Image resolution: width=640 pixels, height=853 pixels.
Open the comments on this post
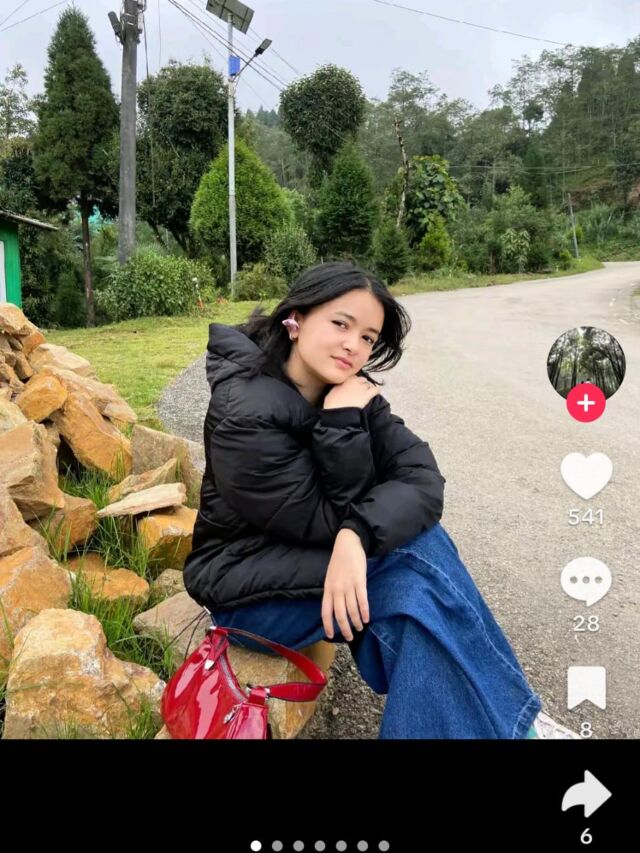pos(586,581)
